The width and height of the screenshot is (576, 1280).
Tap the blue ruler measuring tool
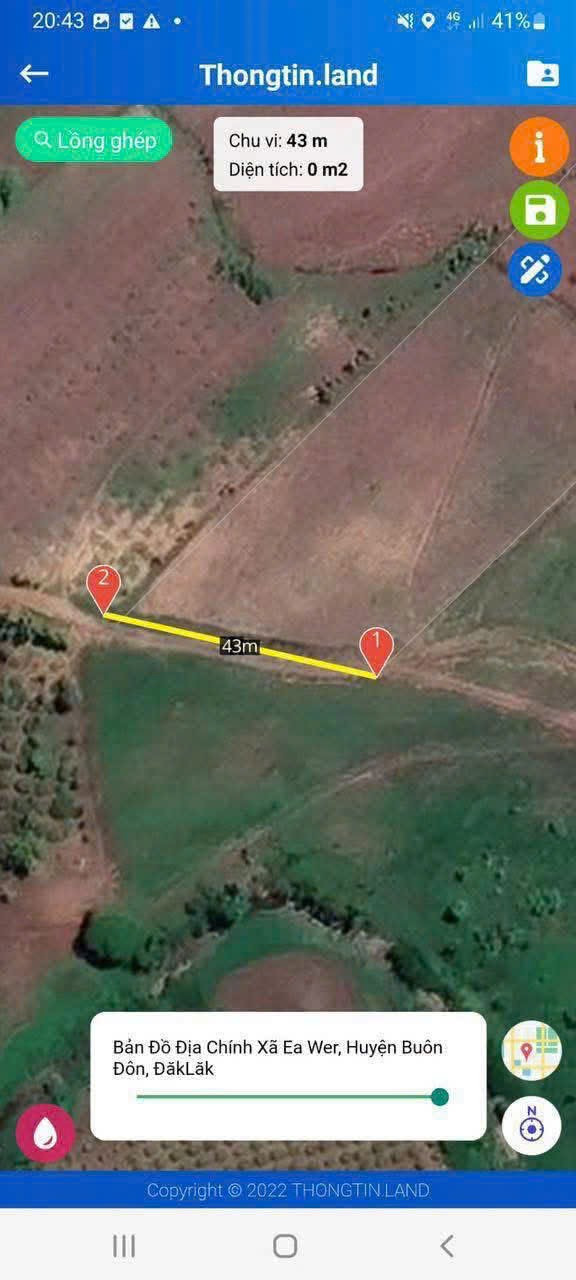535,270
